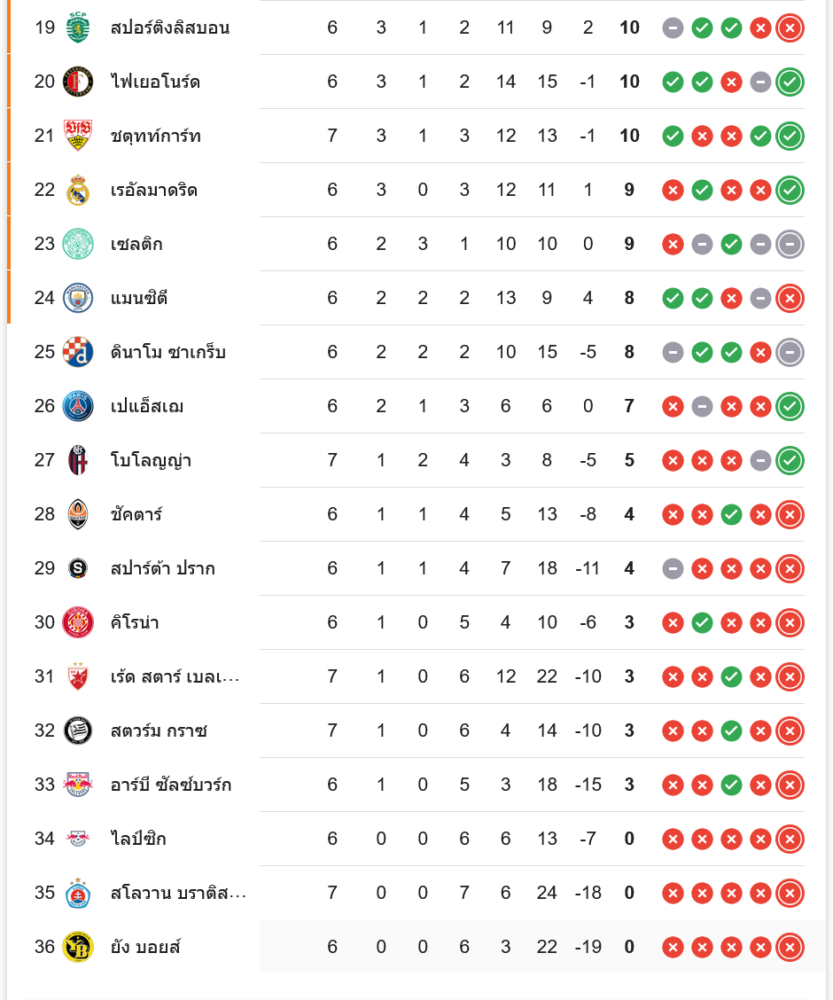Select ชตุทท์การ์ท in the standings

(155, 136)
